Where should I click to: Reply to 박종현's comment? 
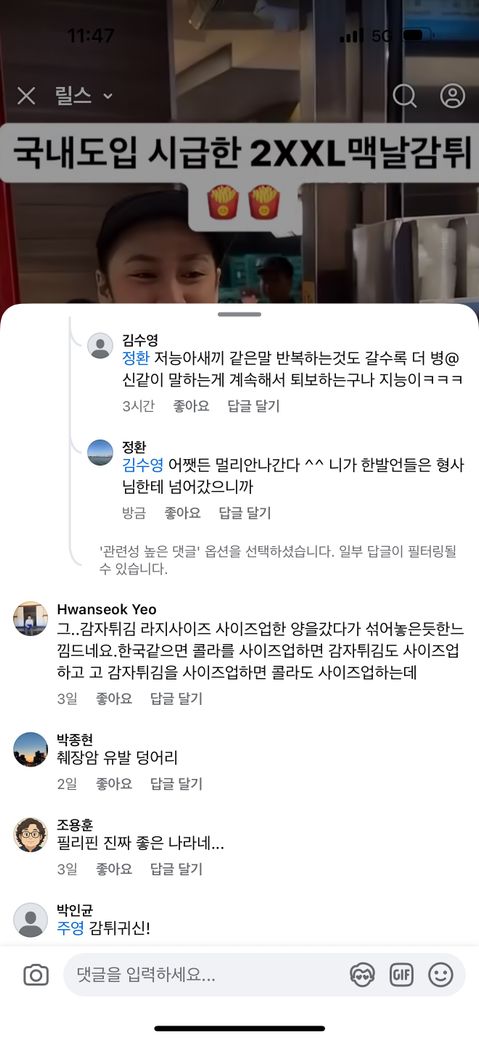pos(176,783)
